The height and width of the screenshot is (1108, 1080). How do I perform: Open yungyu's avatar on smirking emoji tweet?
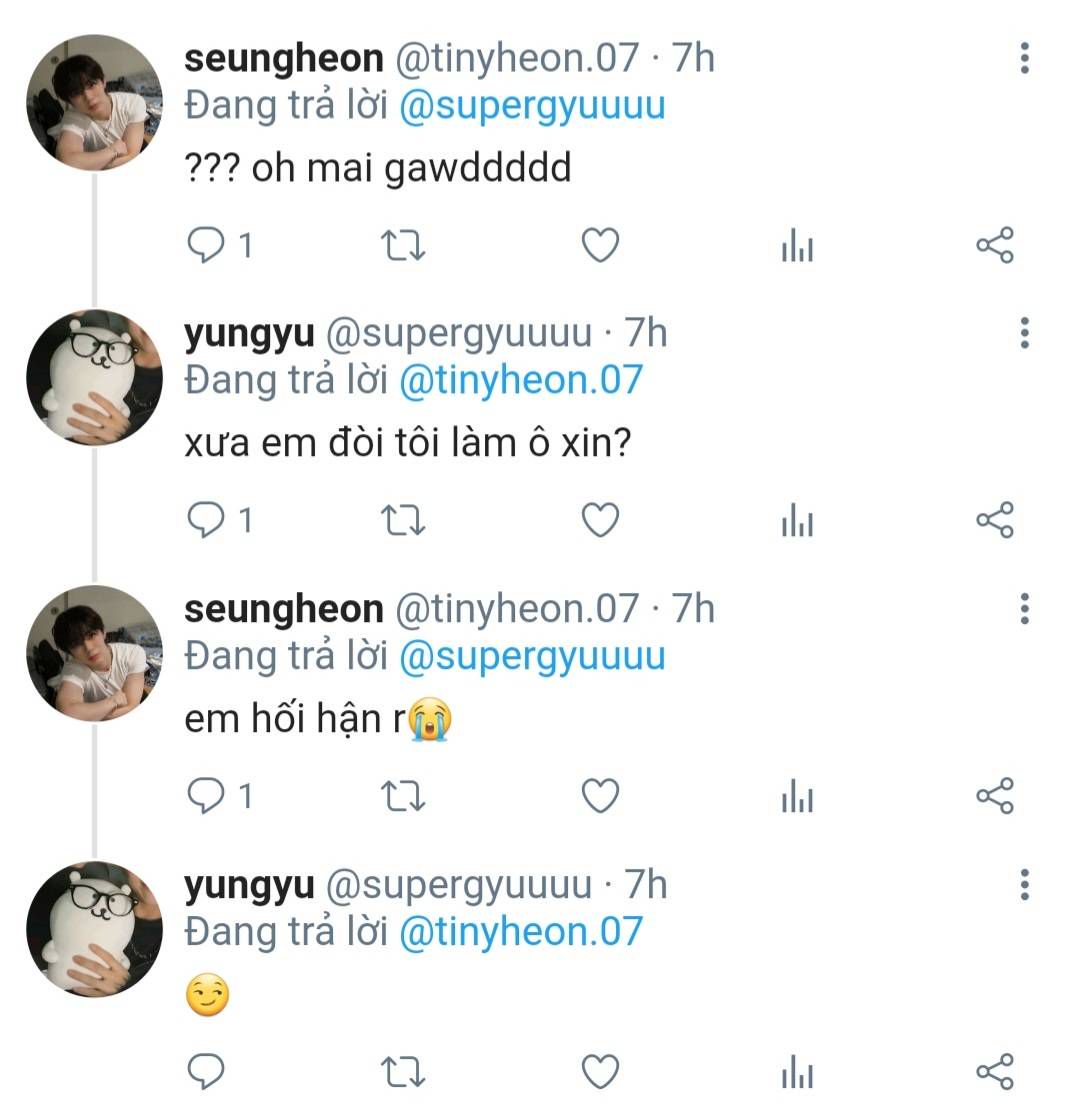coord(94,930)
